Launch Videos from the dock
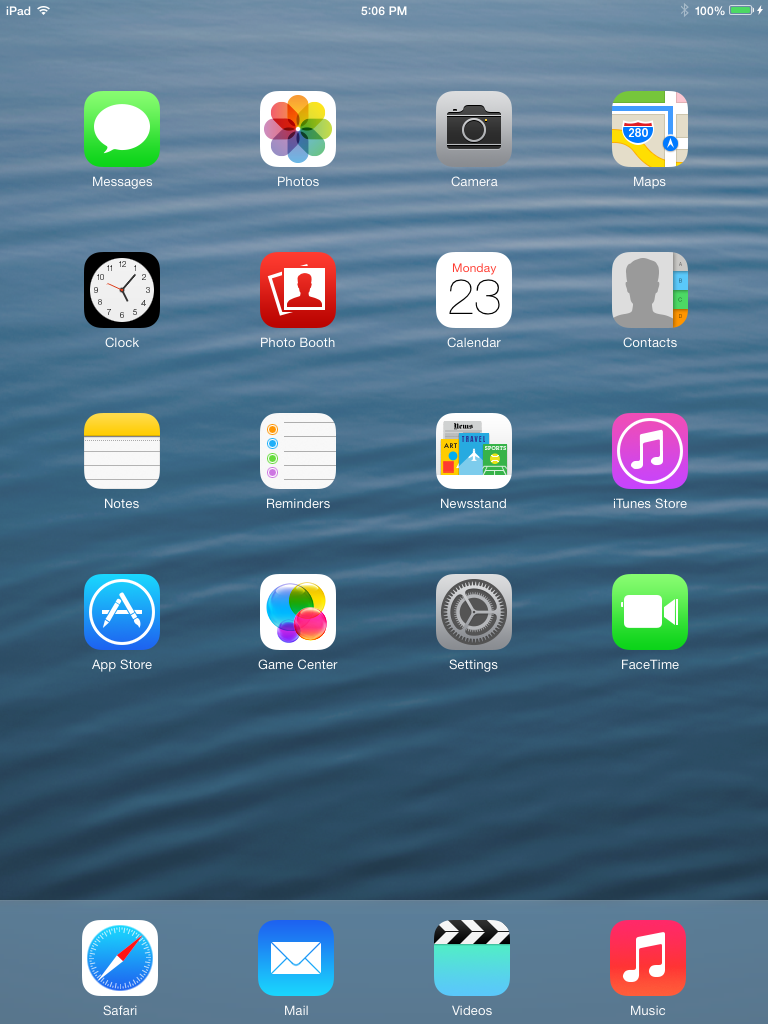The width and height of the screenshot is (768, 1024). pos(472,958)
